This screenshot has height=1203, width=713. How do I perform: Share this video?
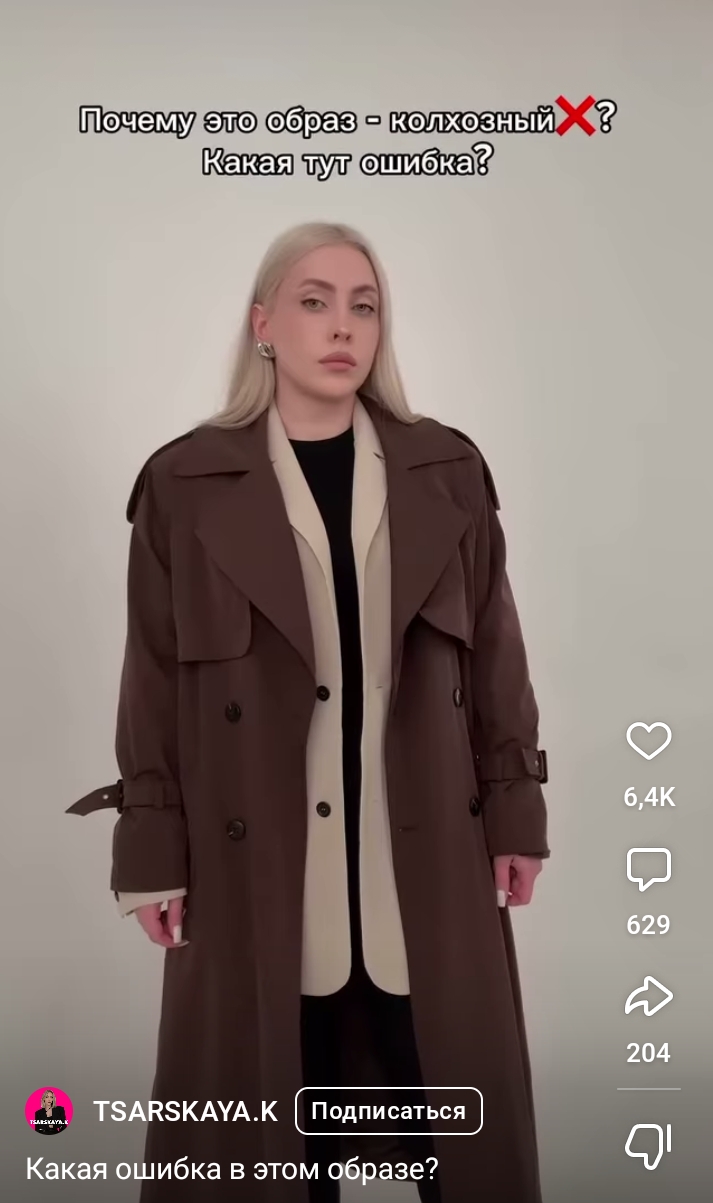(x=648, y=998)
